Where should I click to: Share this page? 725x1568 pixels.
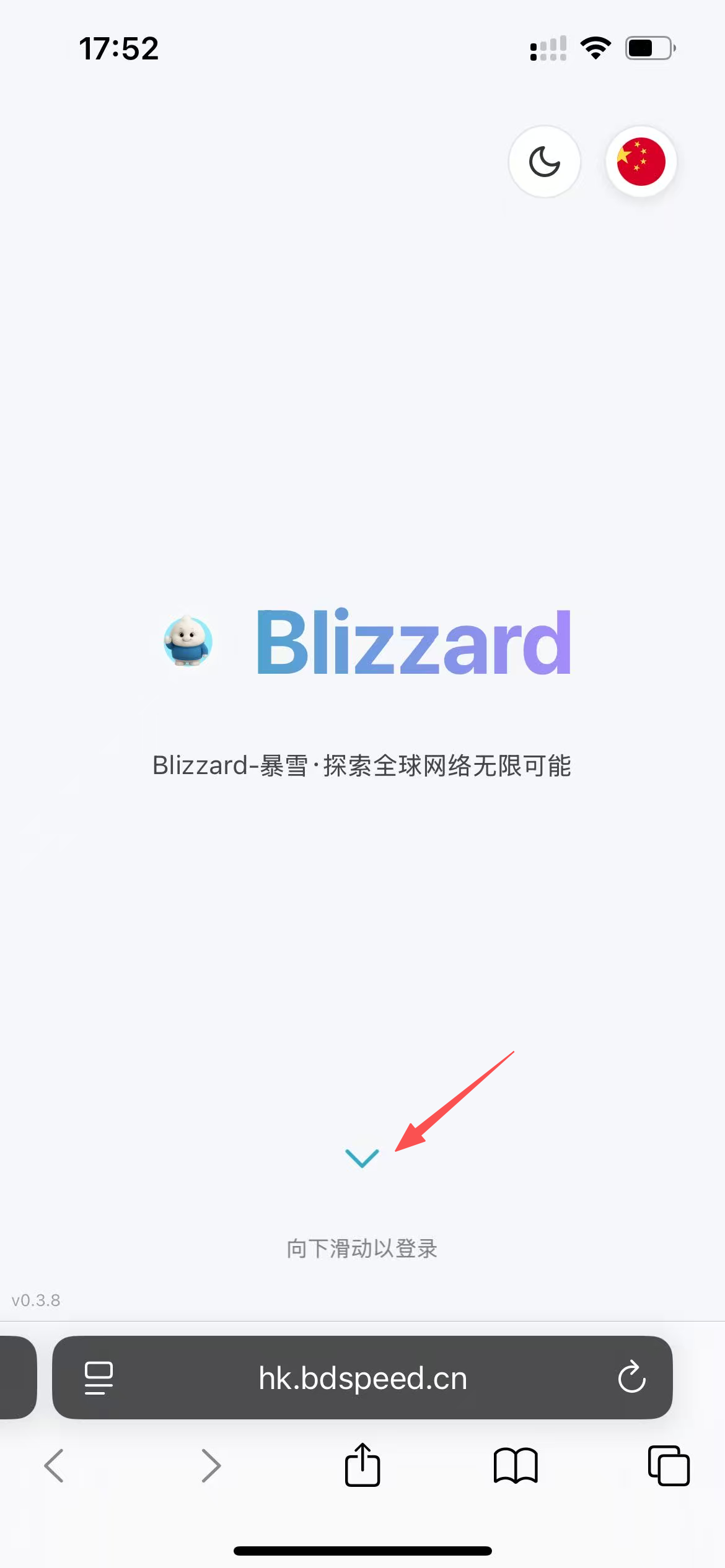tap(362, 1465)
